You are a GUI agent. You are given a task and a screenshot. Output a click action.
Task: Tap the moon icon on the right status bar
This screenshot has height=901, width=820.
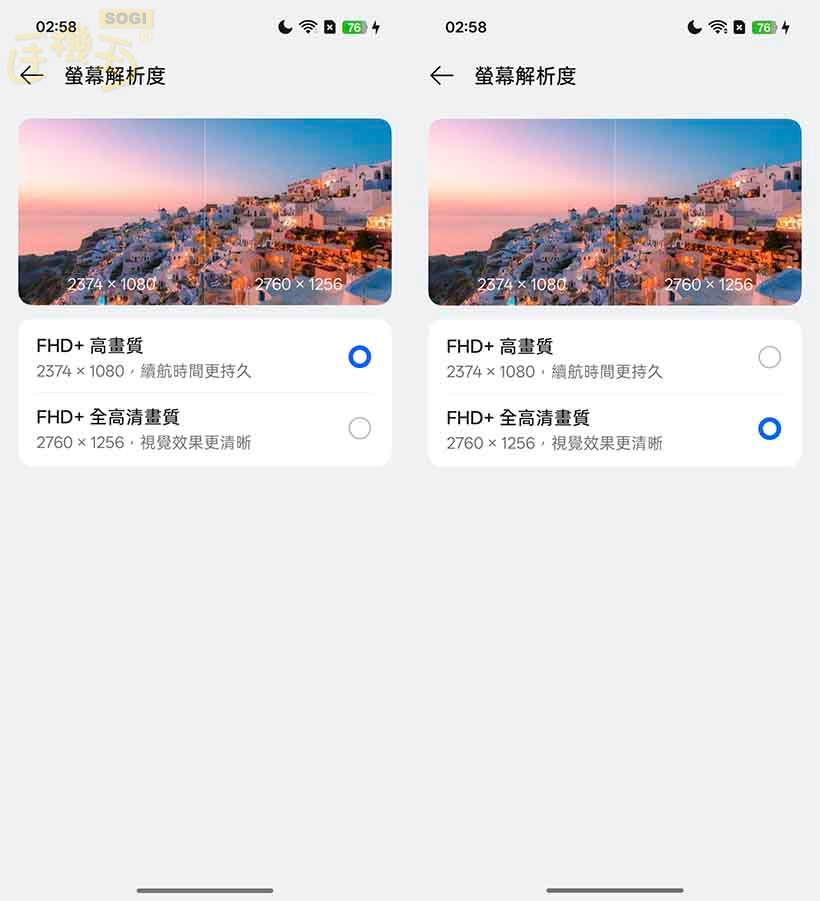pos(695,27)
